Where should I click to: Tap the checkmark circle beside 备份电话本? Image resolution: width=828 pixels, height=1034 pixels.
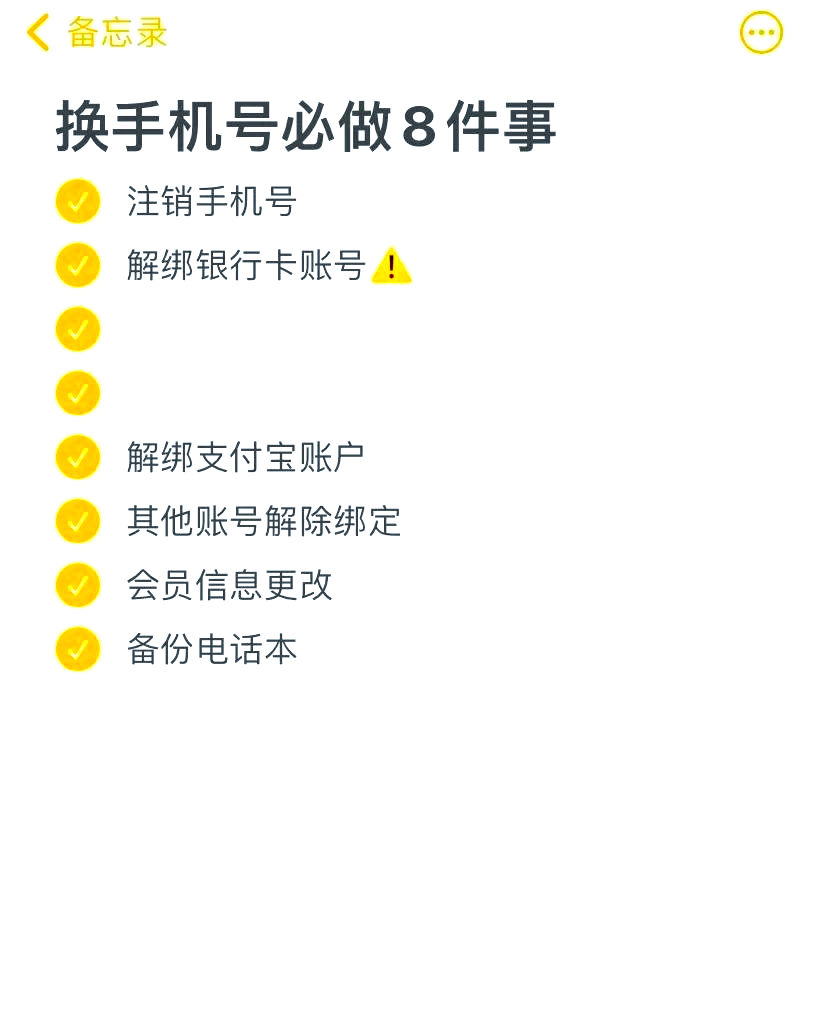(x=77, y=649)
